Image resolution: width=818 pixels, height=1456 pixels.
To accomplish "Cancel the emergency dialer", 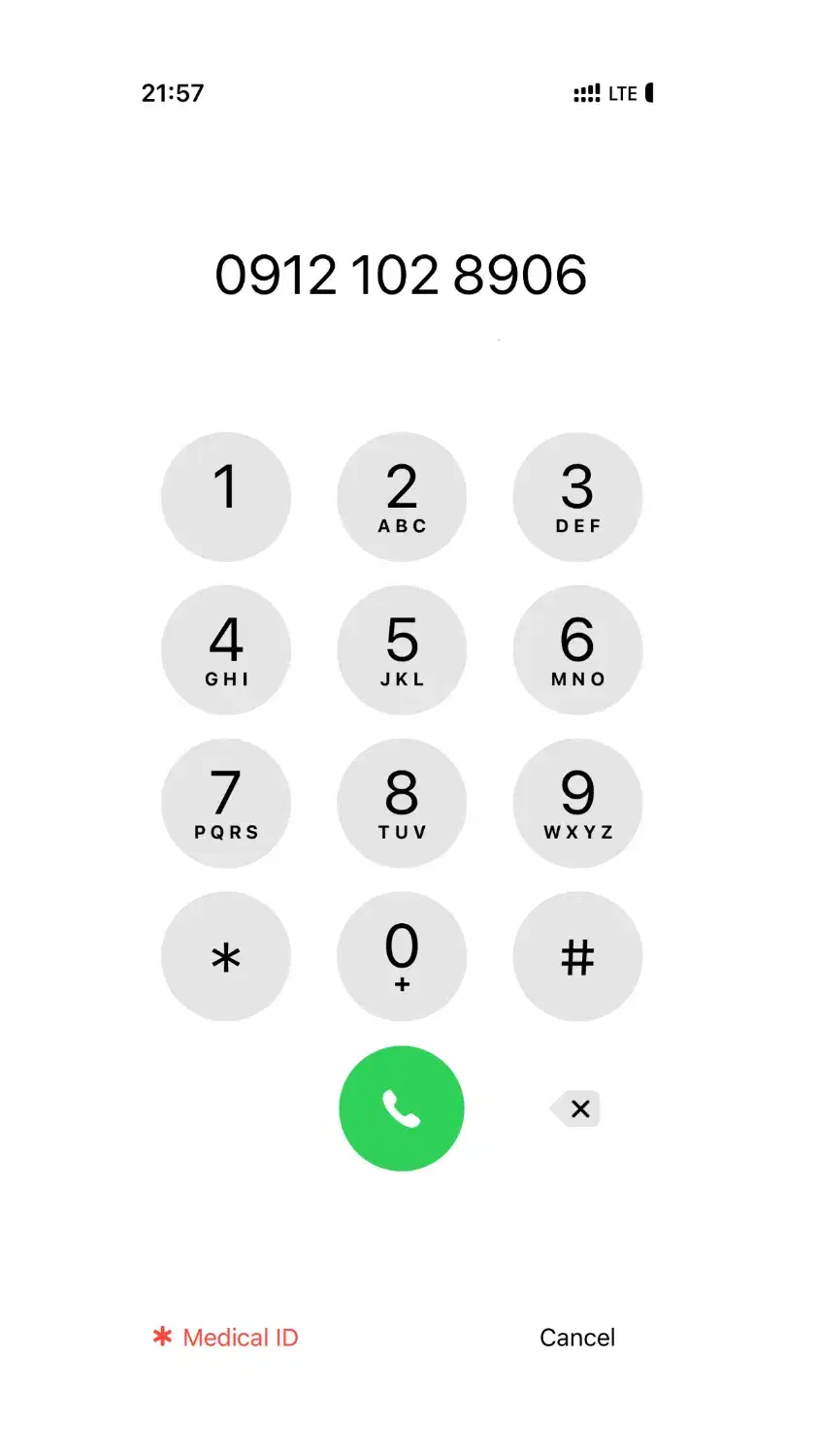I will point(576,1337).
